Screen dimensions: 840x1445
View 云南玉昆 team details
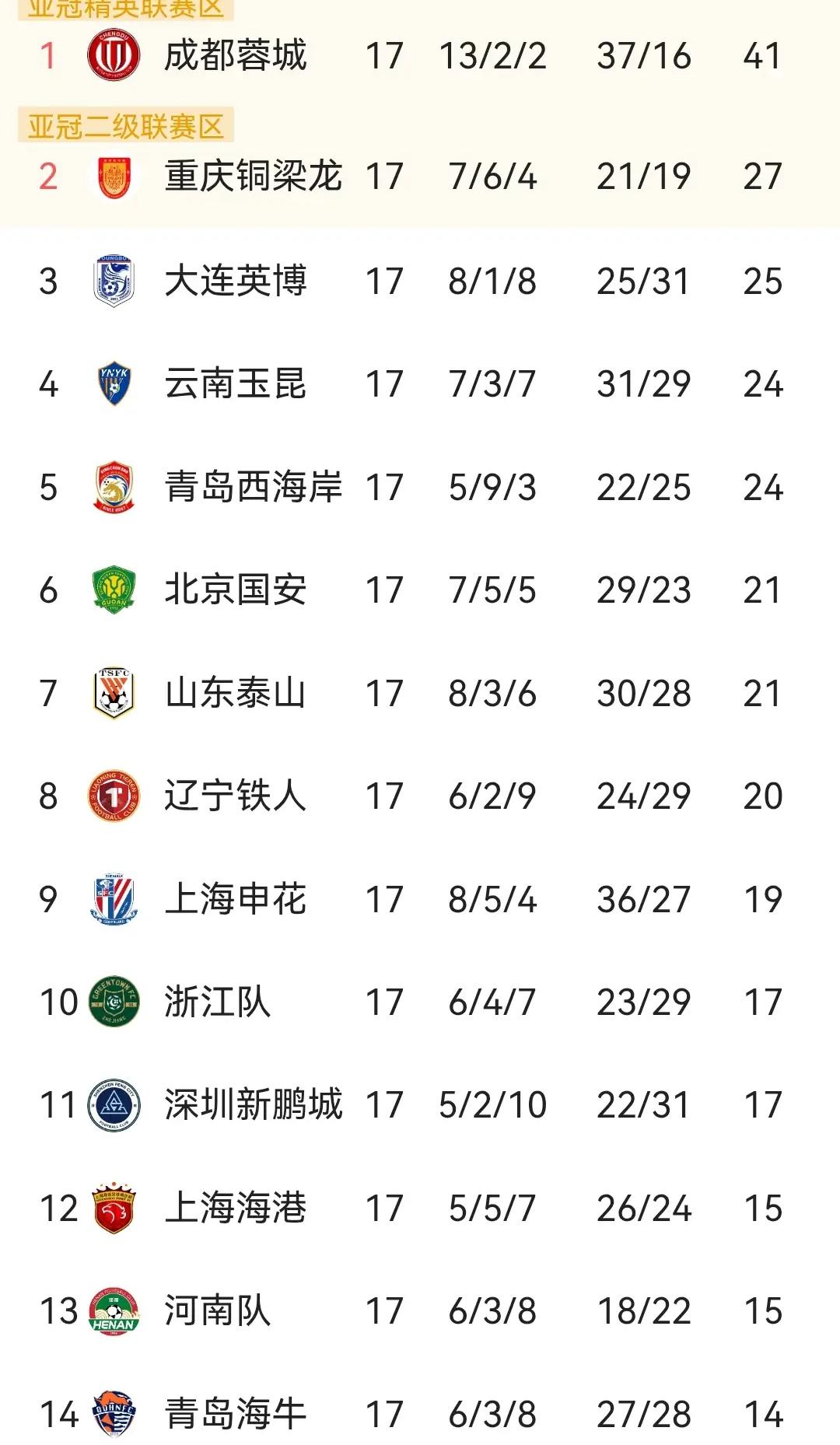pos(420,384)
